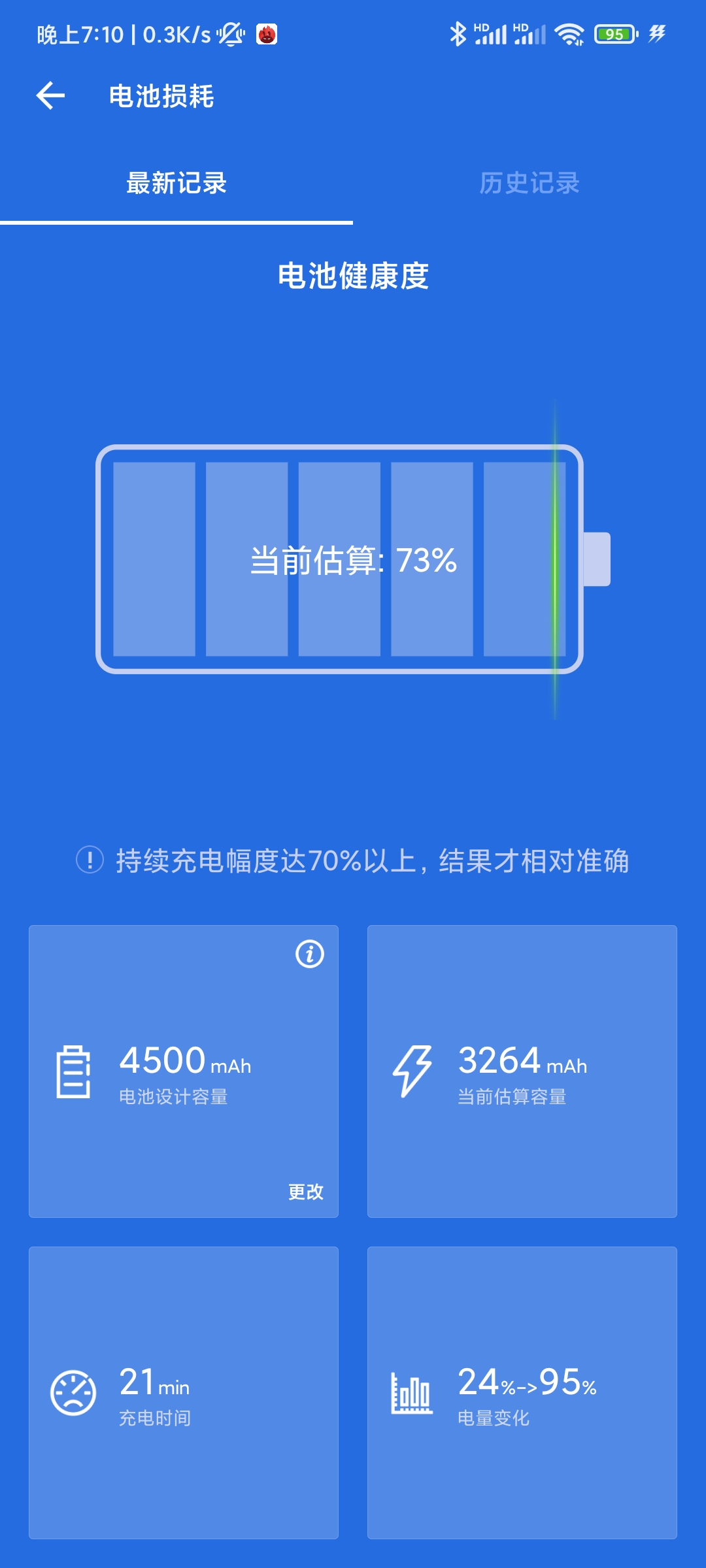This screenshot has height=1568, width=706.
Task: Switch to the 历史记录 tab
Action: pyautogui.click(x=529, y=183)
